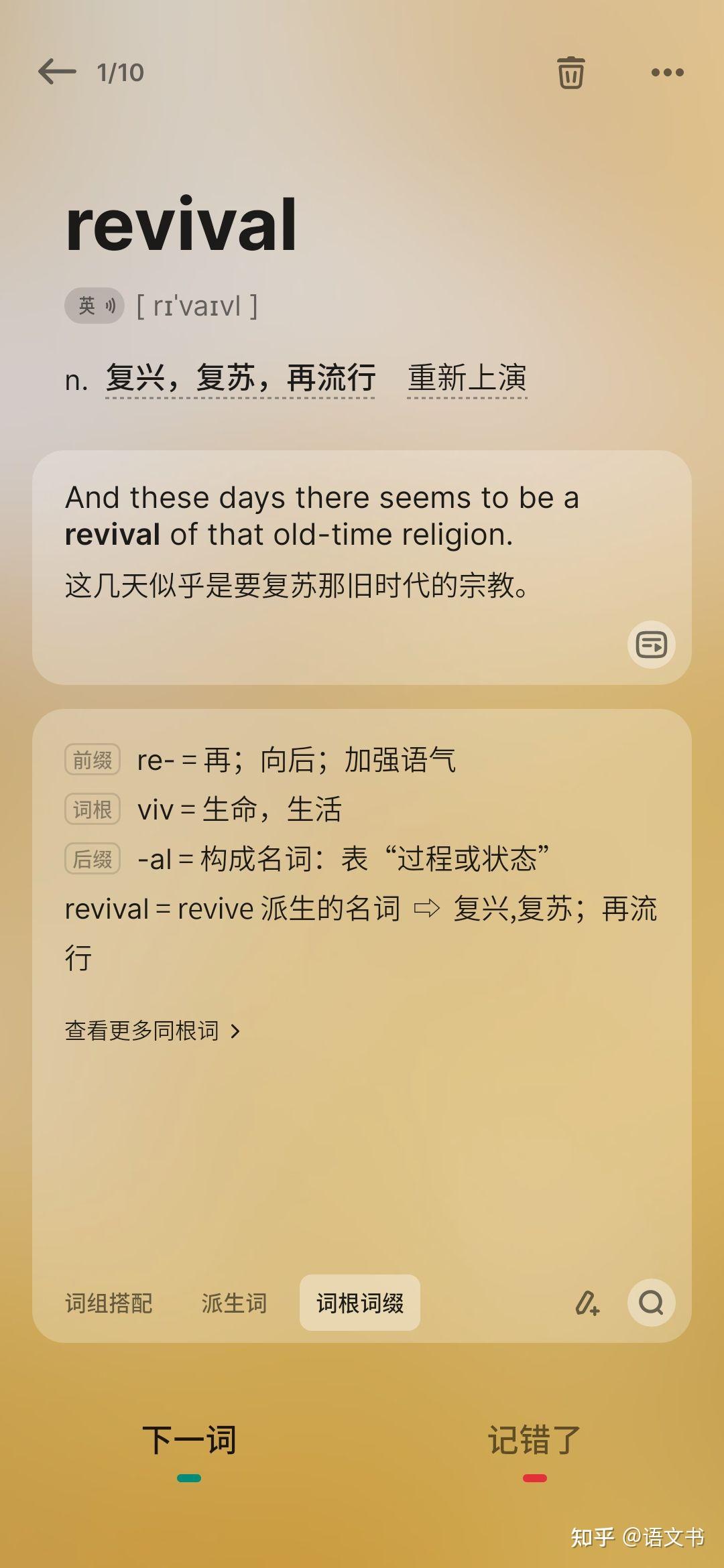The image size is (724, 1568).
Task: Play the British pronunciation audio
Action: pyautogui.click(x=95, y=306)
